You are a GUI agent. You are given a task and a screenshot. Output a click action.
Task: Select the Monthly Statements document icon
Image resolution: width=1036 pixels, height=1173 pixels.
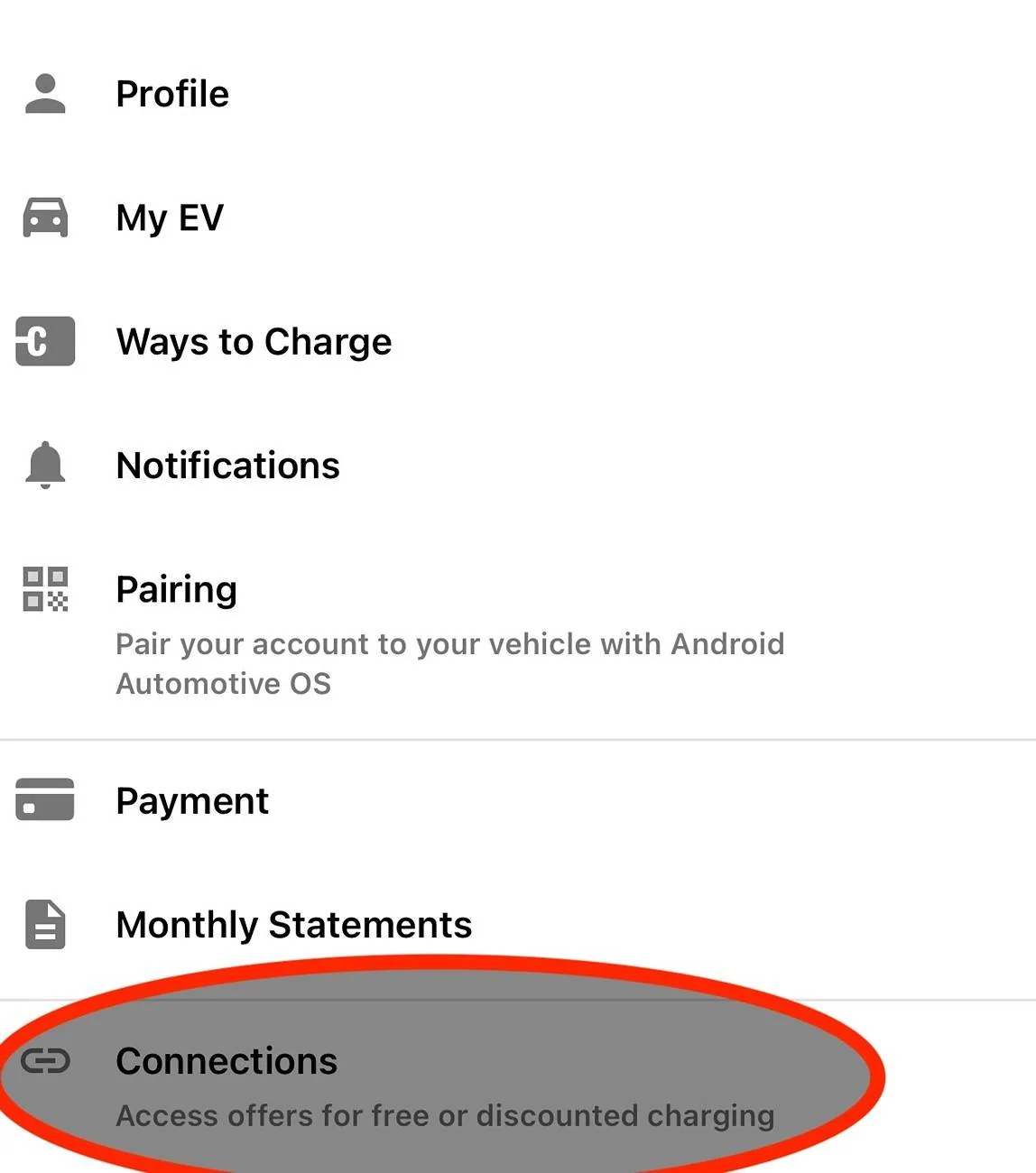point(43,924)
